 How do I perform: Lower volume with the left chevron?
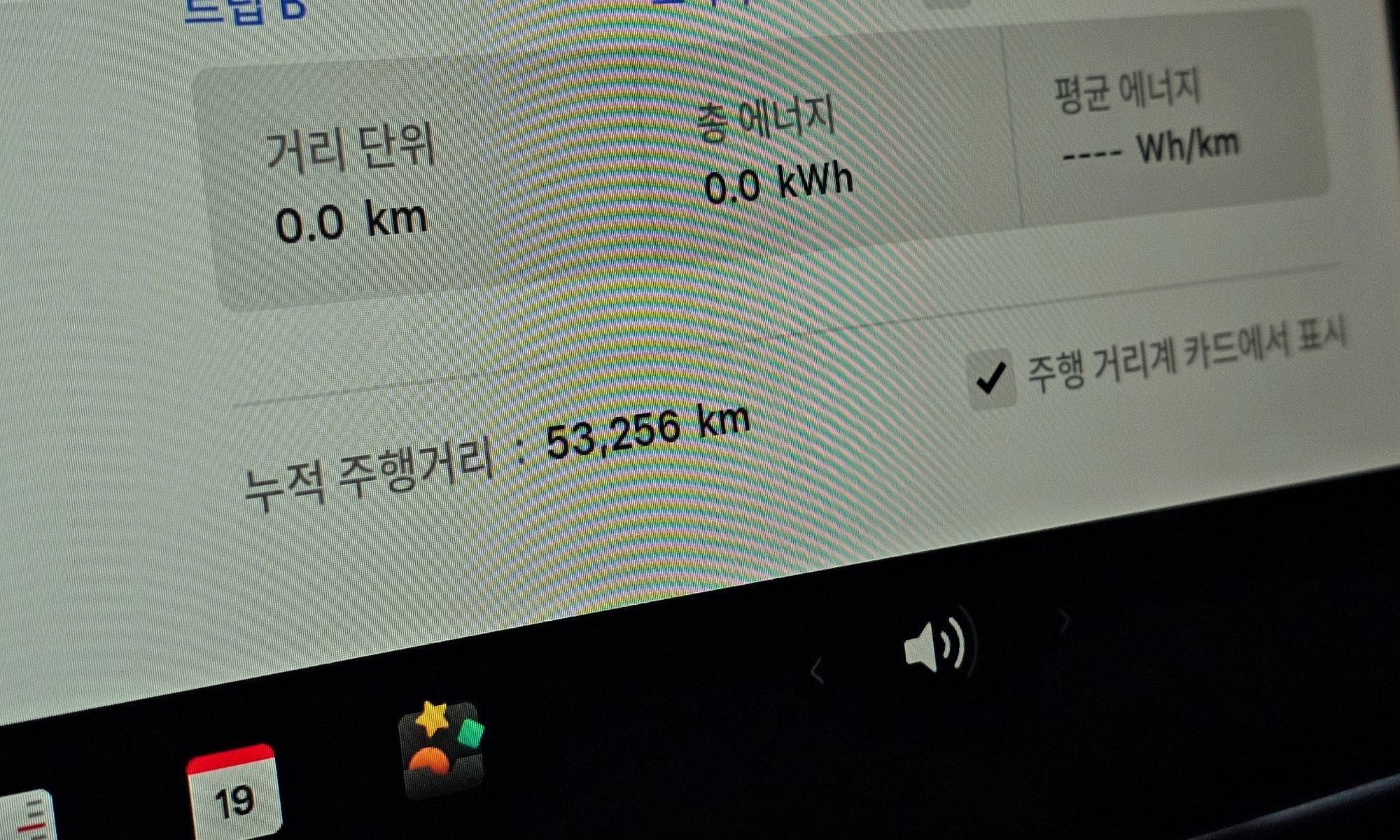click(x=817, y=672)
